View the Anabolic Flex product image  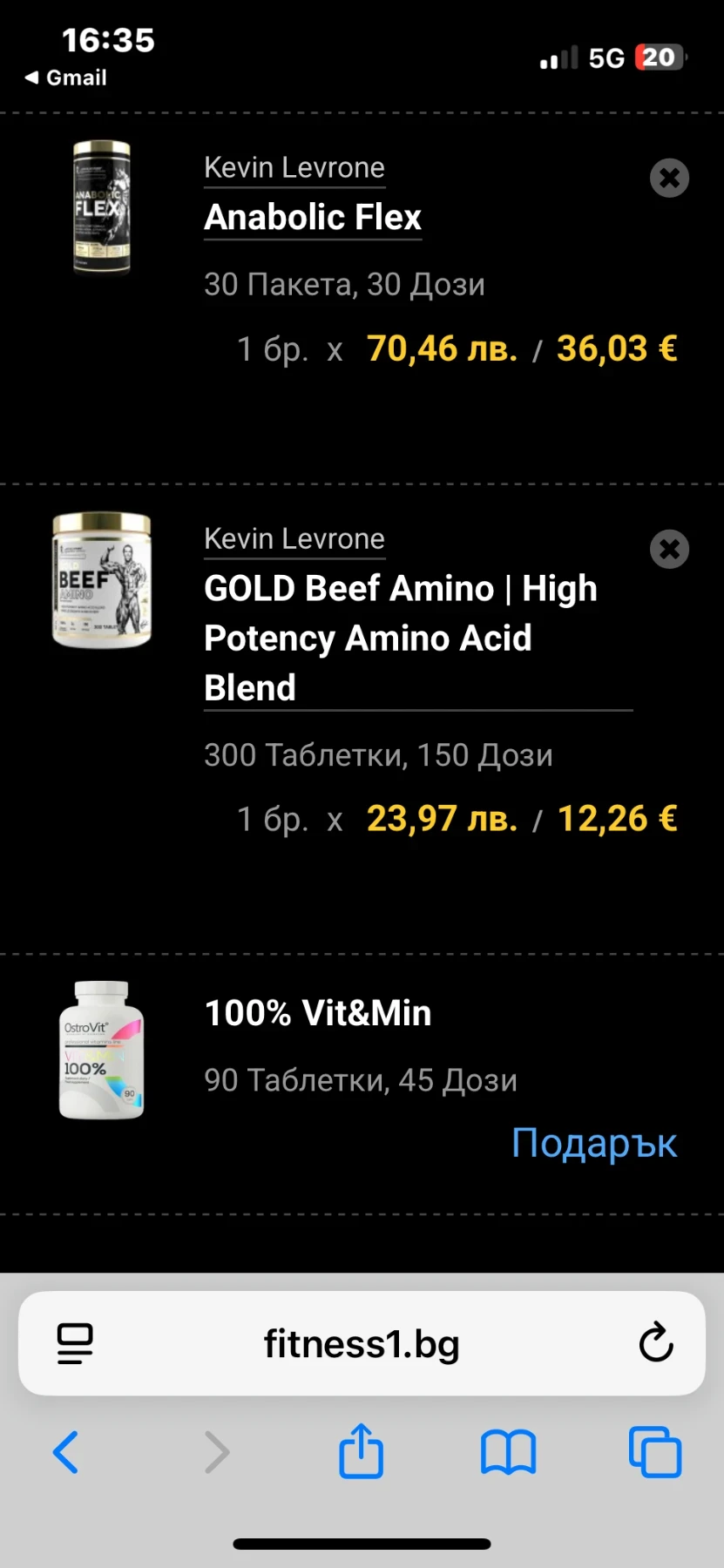click(x=102, y=208)
